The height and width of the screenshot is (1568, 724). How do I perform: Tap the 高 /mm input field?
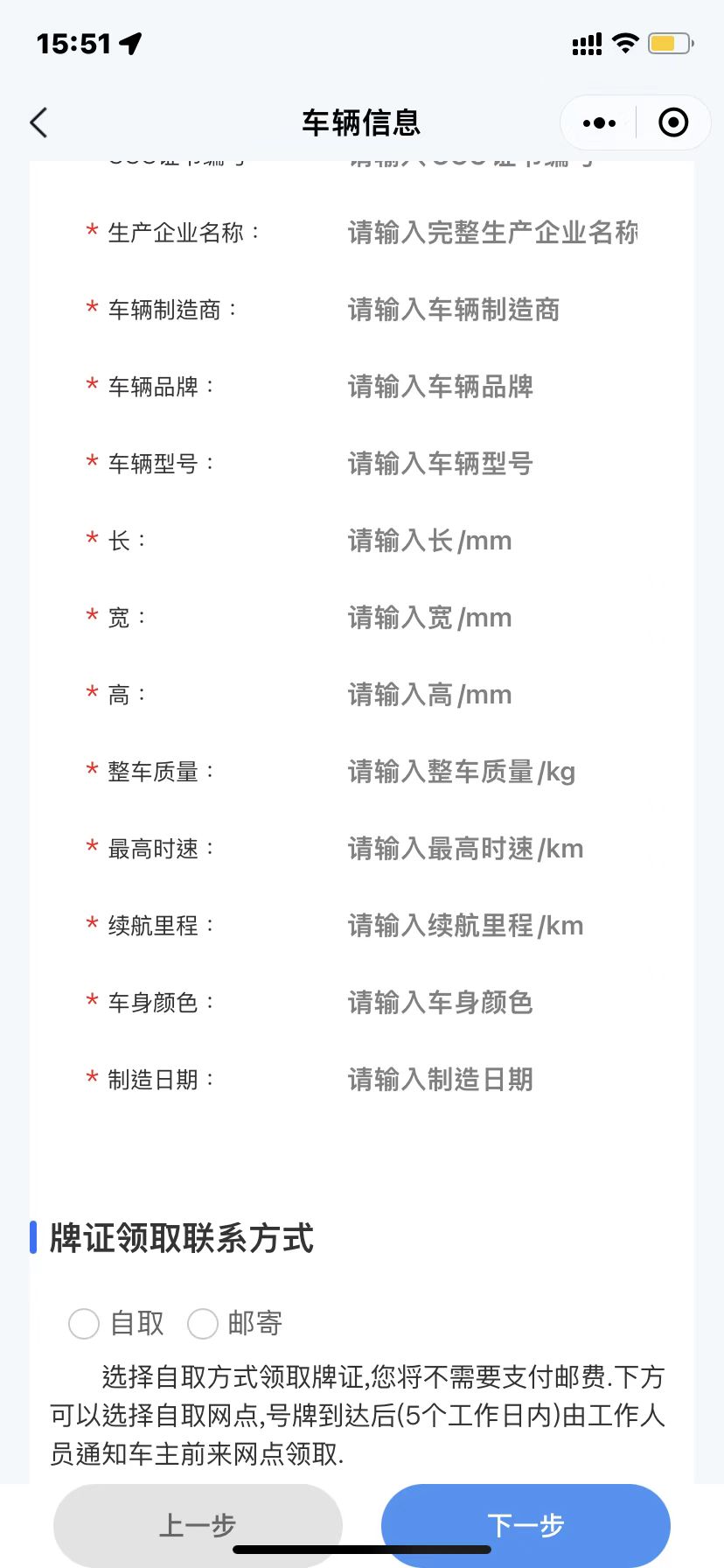pos(492,695)
